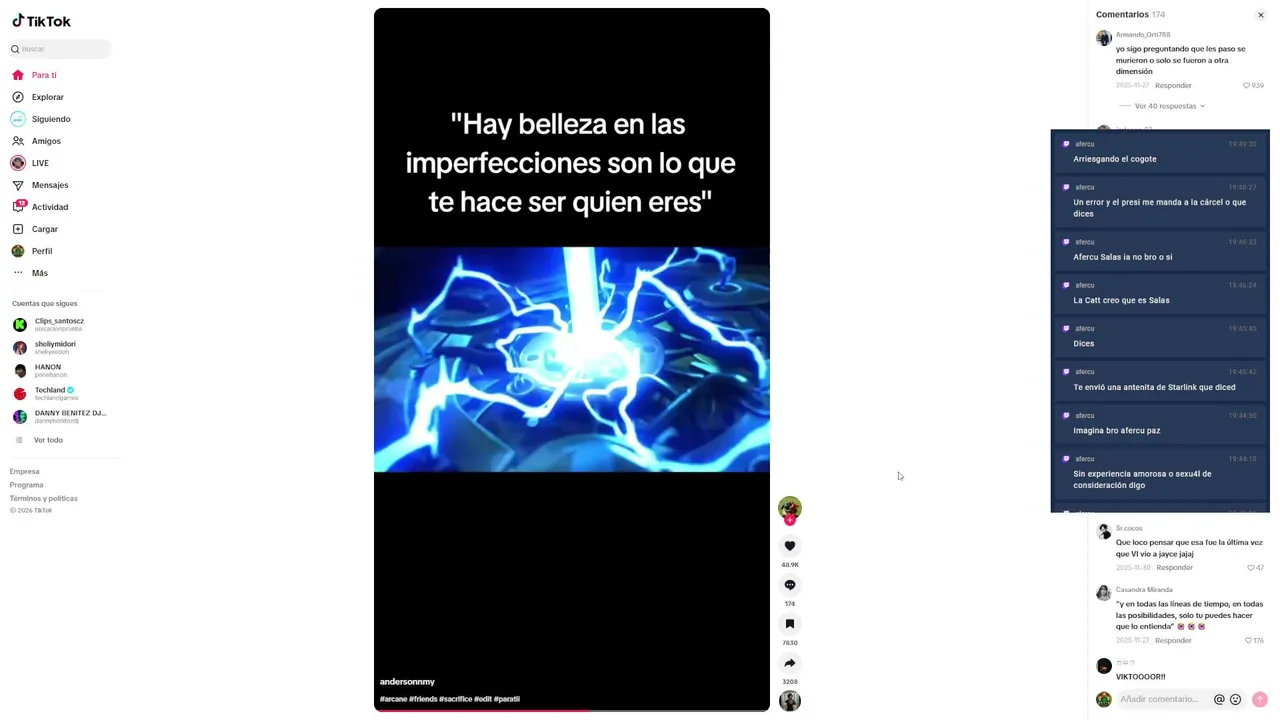Viewport: 1280px width, 720px height.
Task: Open the Explorar section
Action: 47,97
